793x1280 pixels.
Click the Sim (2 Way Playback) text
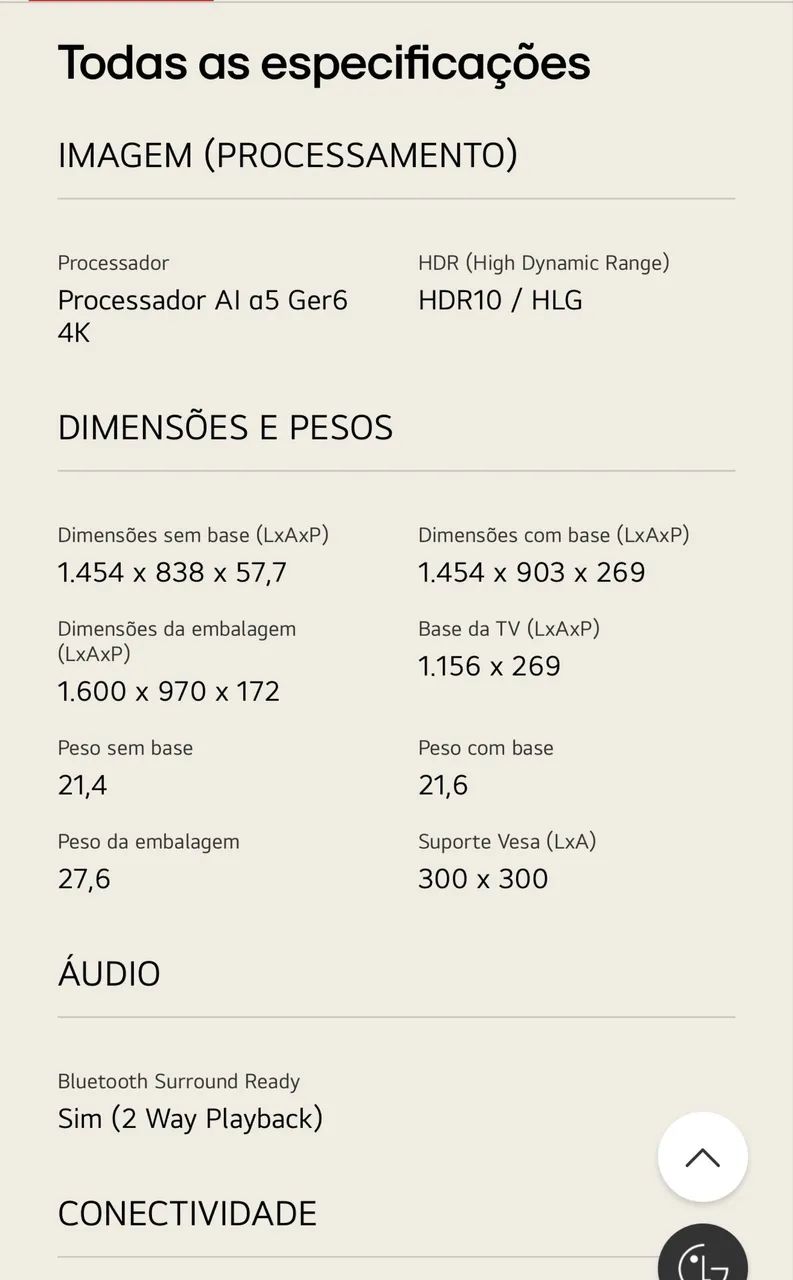[x=190, y=1119]
